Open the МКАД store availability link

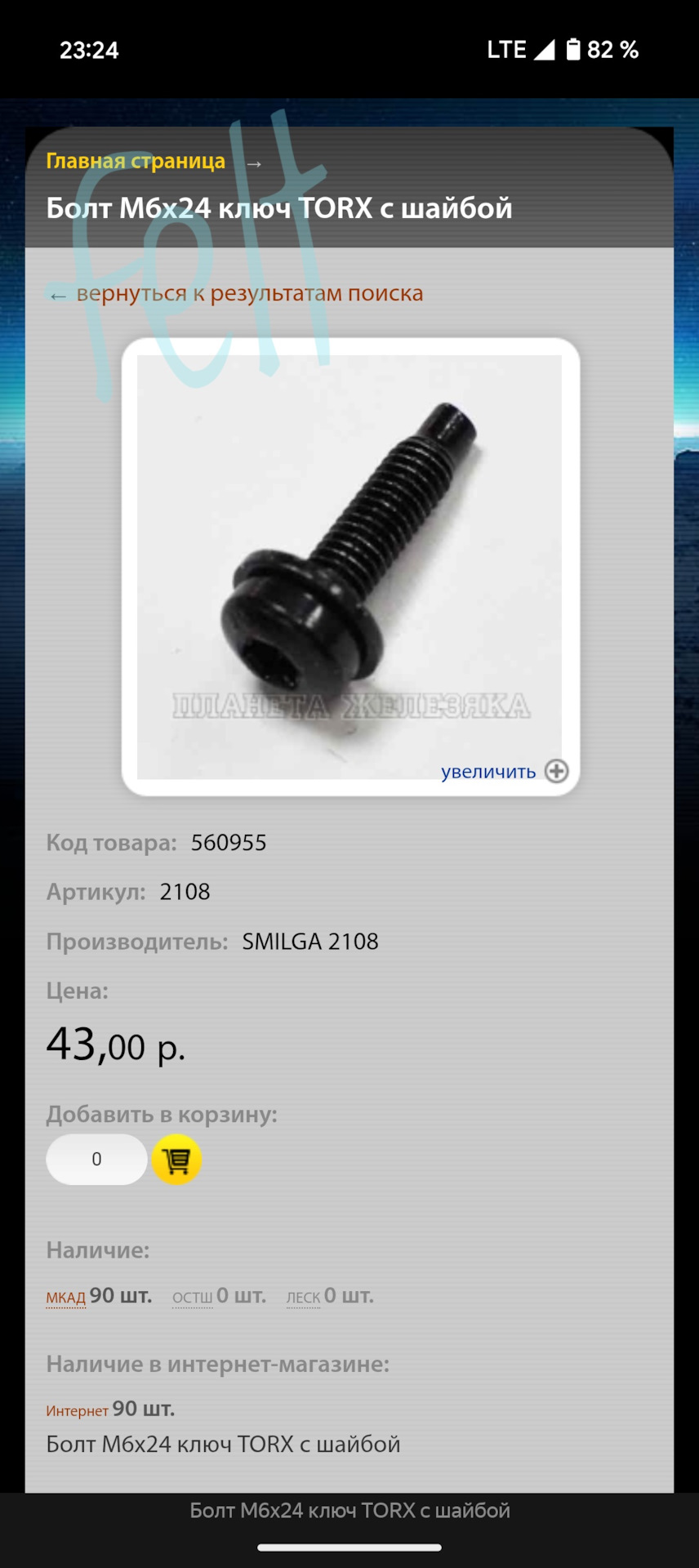(65, 1298)
